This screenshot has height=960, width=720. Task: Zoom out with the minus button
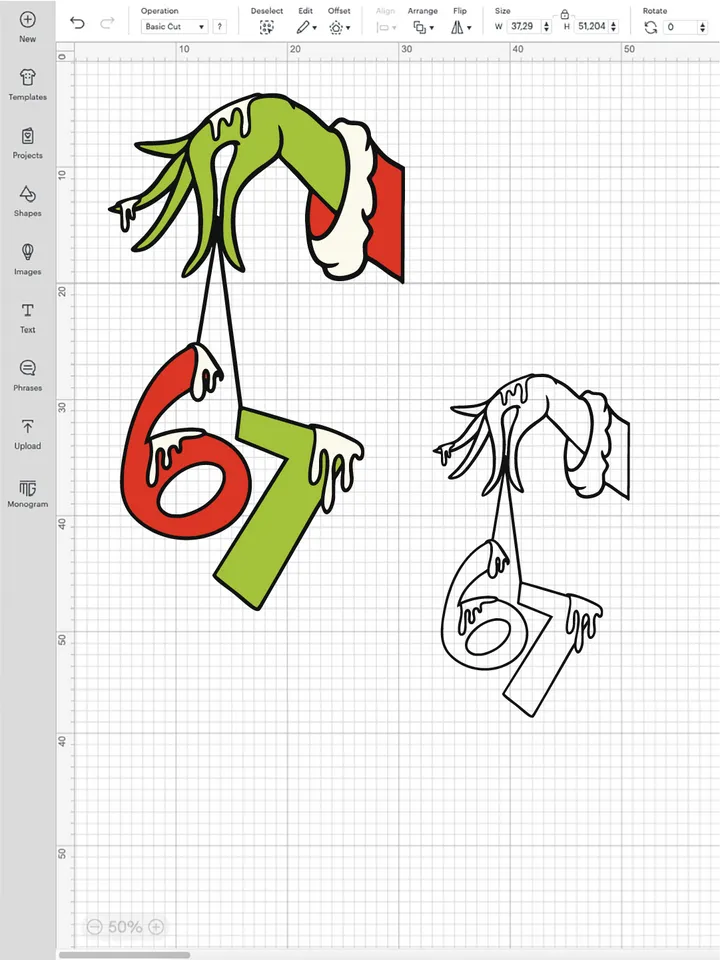(x=94, y=927)
